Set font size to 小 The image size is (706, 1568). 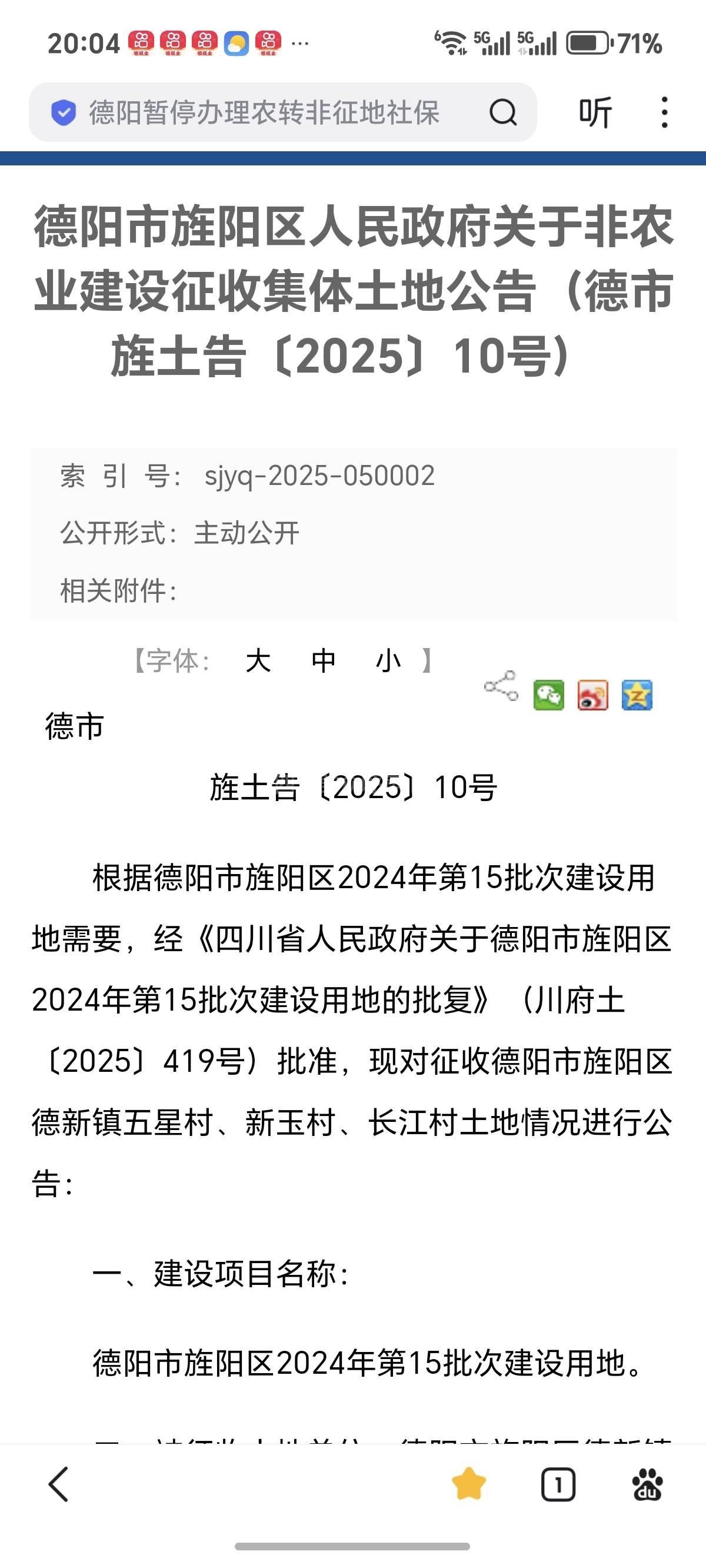[x=388, y=661]
